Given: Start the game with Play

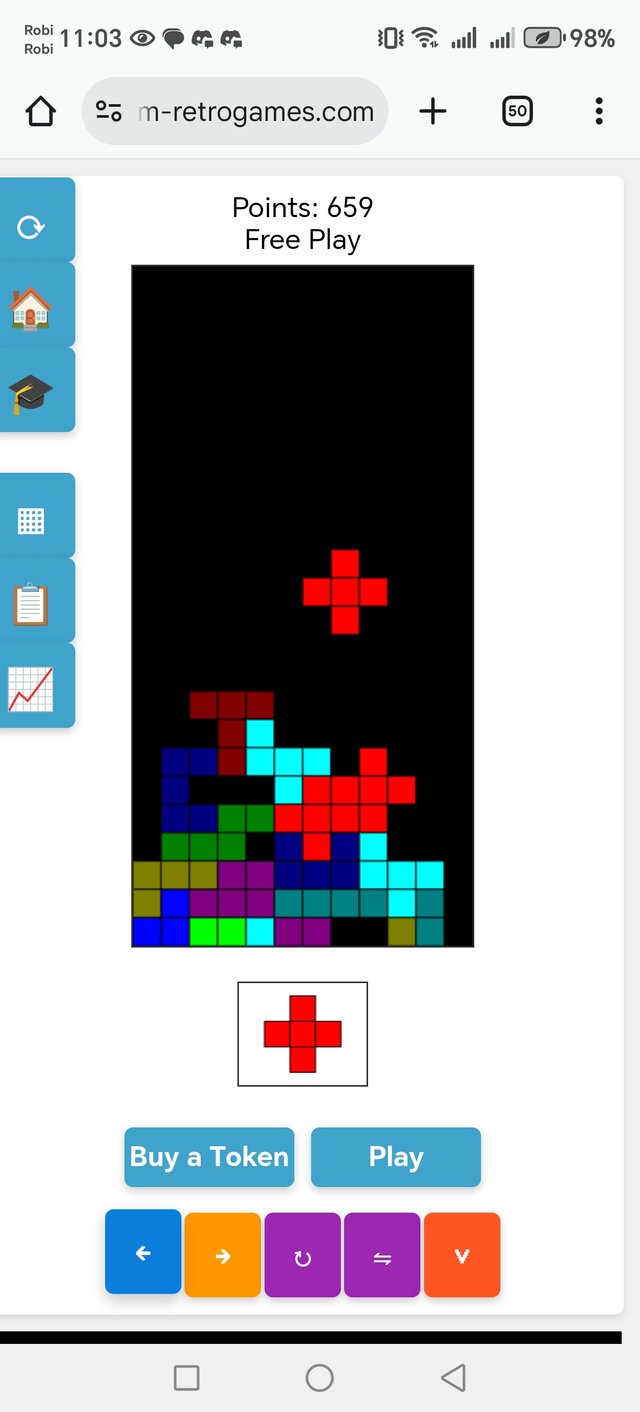Looking at the screenshot, I should 396,1157.
